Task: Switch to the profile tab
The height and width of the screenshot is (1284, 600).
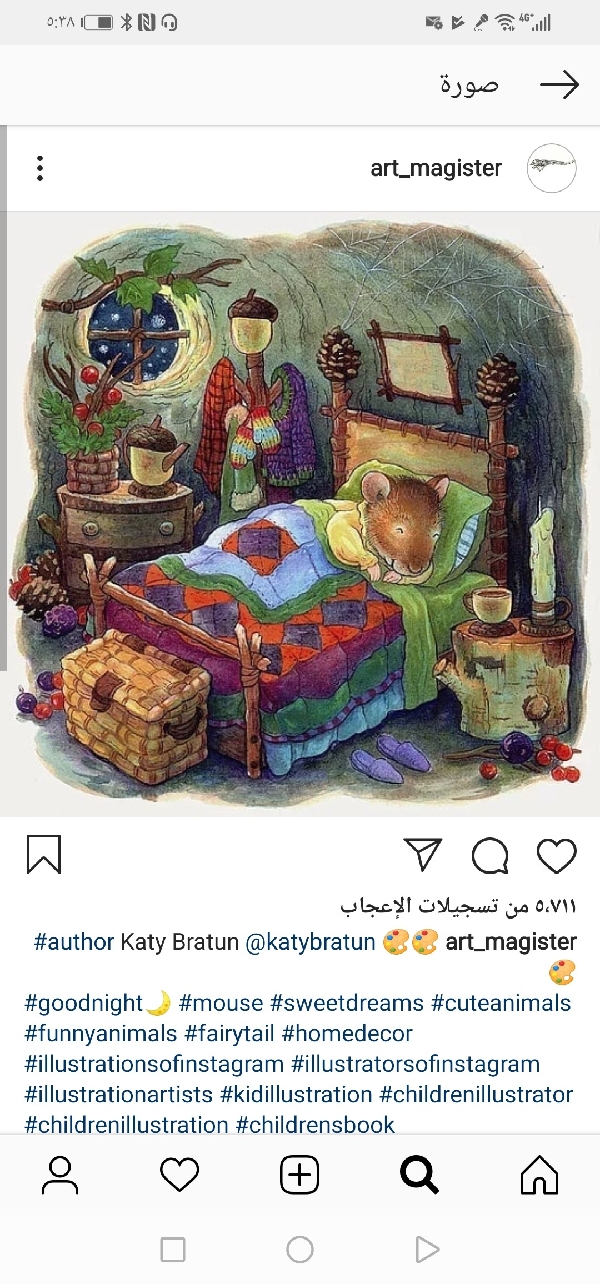Action: 60,1175
